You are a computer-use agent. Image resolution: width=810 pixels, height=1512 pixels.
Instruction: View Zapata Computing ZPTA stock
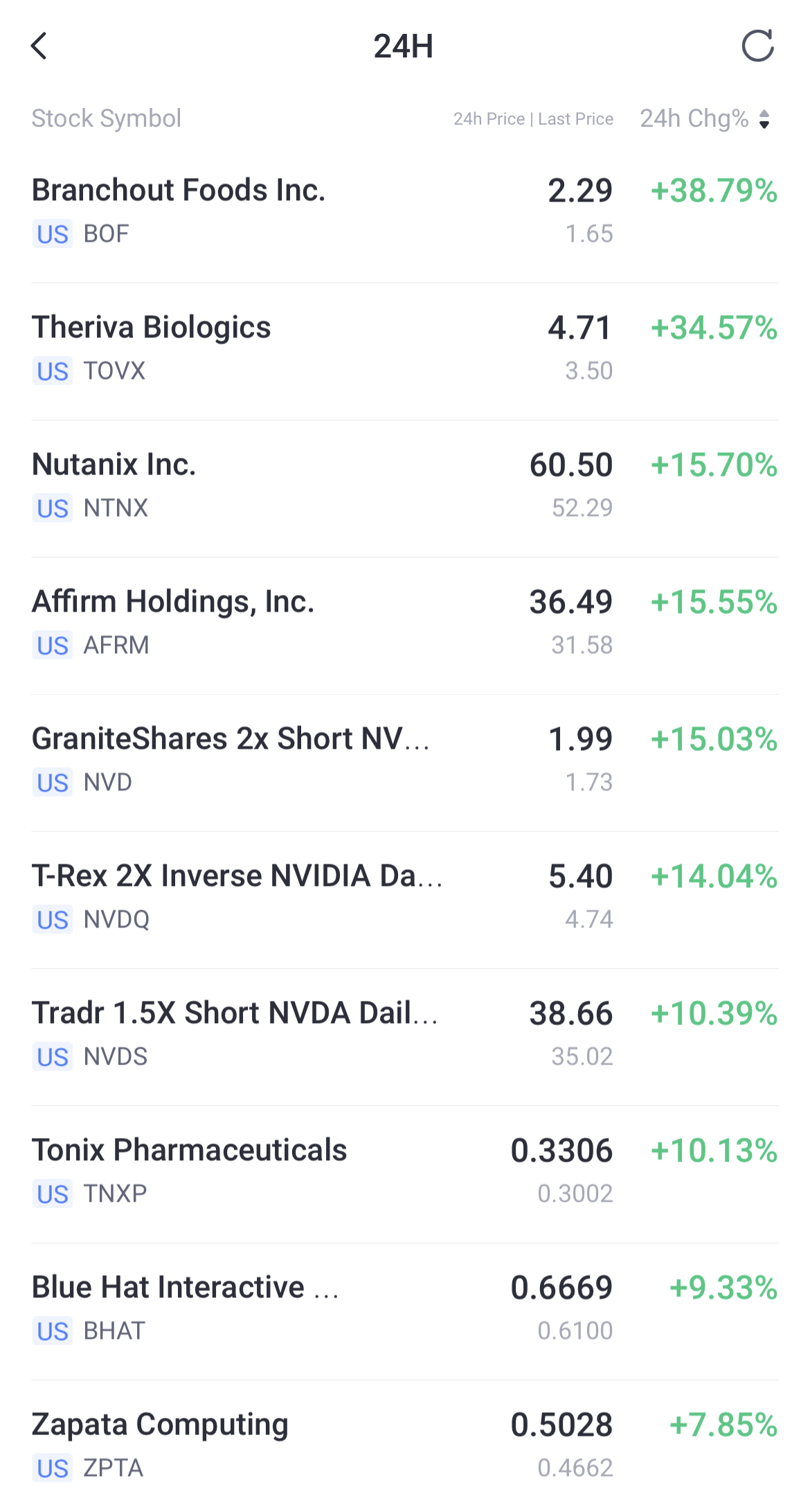405,1445
